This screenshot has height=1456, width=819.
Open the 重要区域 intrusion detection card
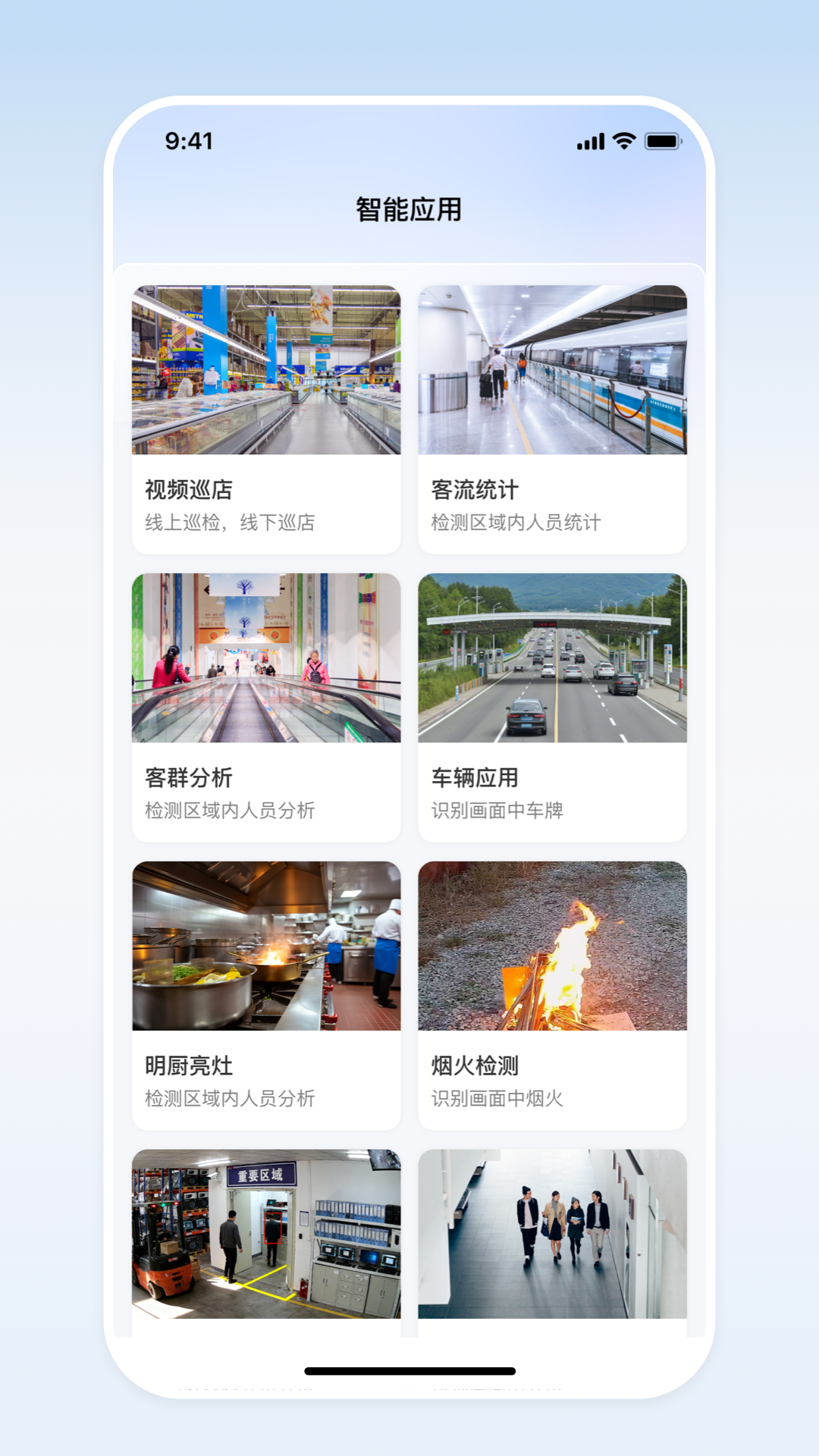coord(267,1235)
